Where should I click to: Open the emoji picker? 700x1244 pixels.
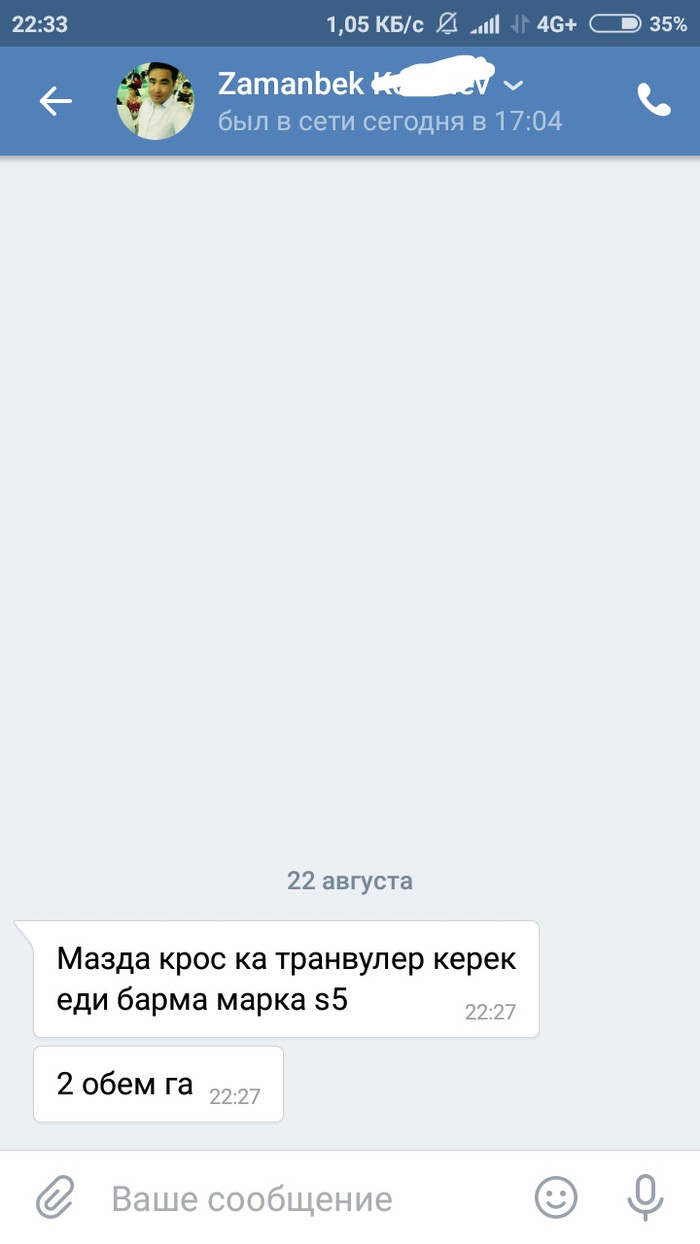[x=556, y=1197]
